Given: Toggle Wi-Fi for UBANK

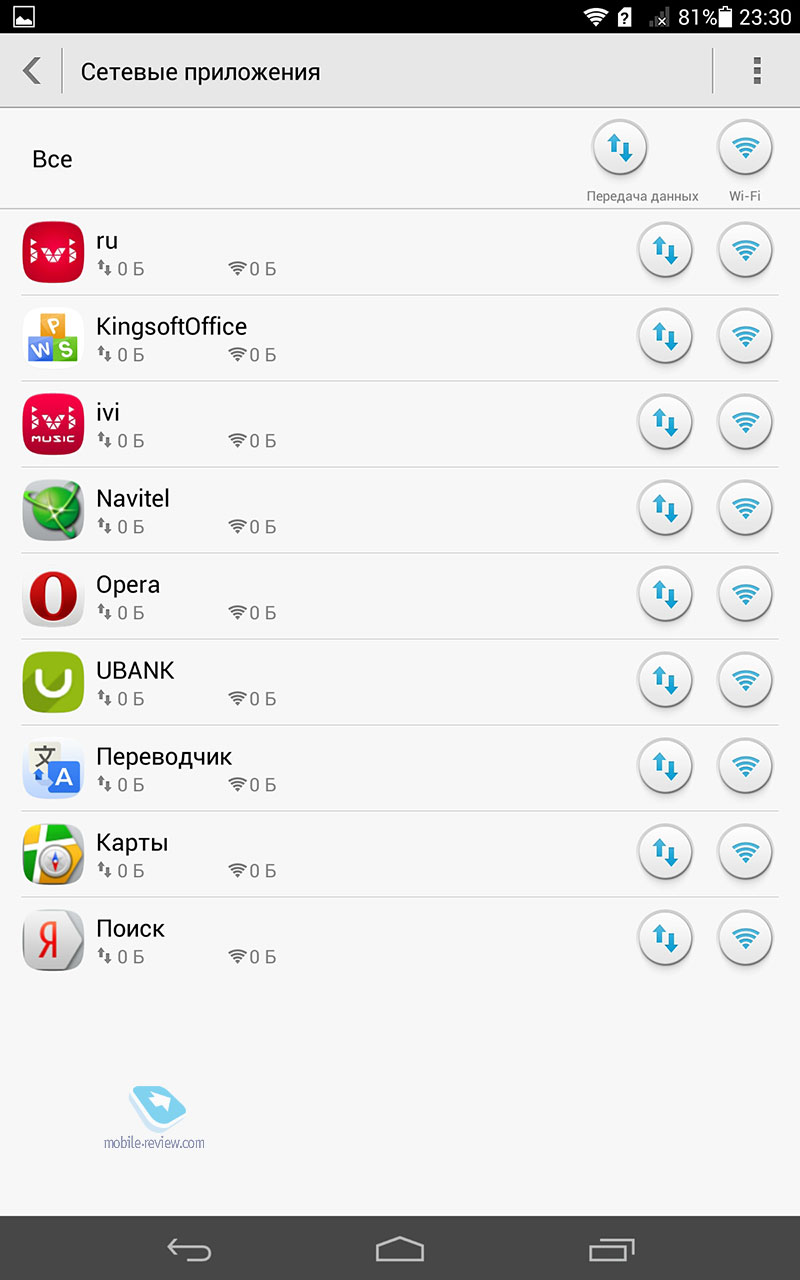Looking at the screenshot, I should pyautogui.click(x=745, y=681).
